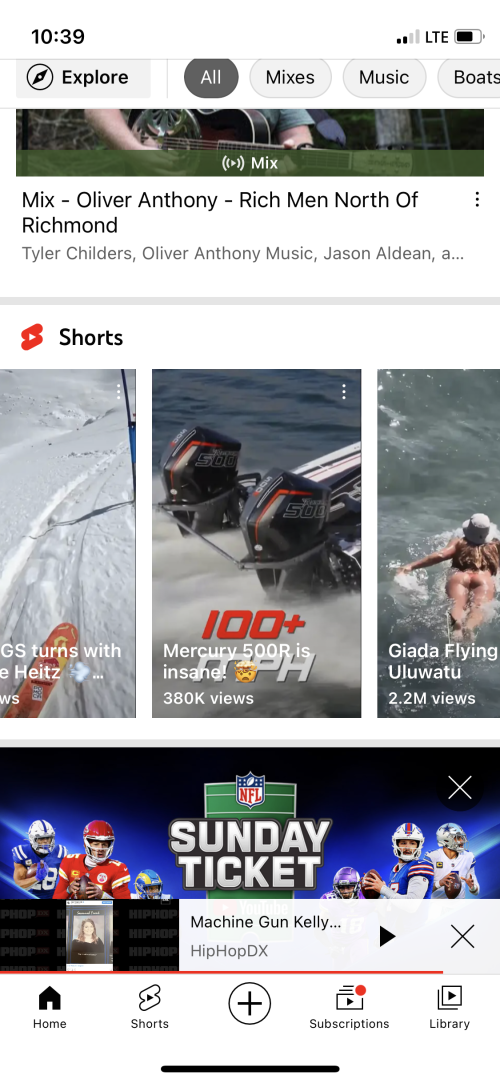Open the Giada Flying Uluwatu Short
500x1083 pixels.
pos(439,544)
